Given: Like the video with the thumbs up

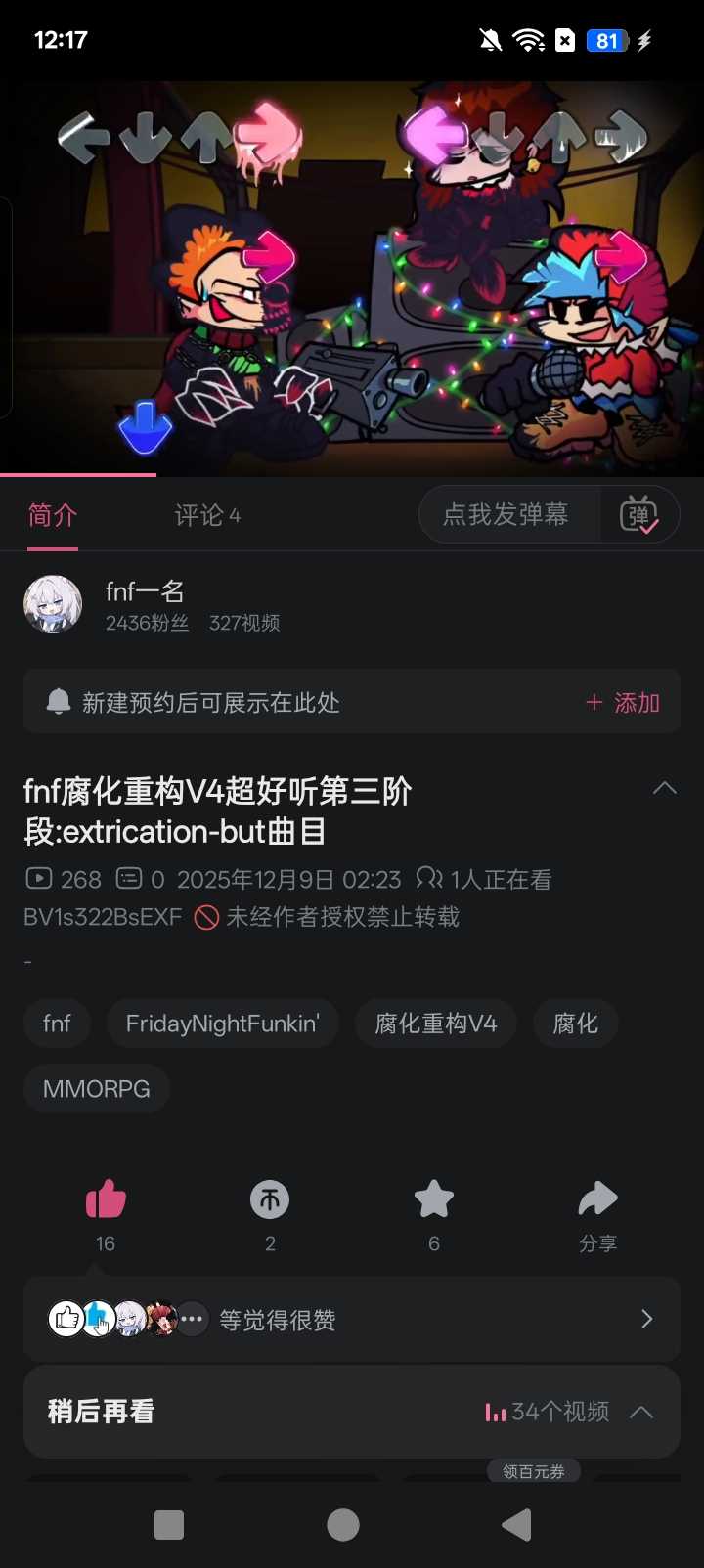Looking at the screenshot, I should [106, 1200].
